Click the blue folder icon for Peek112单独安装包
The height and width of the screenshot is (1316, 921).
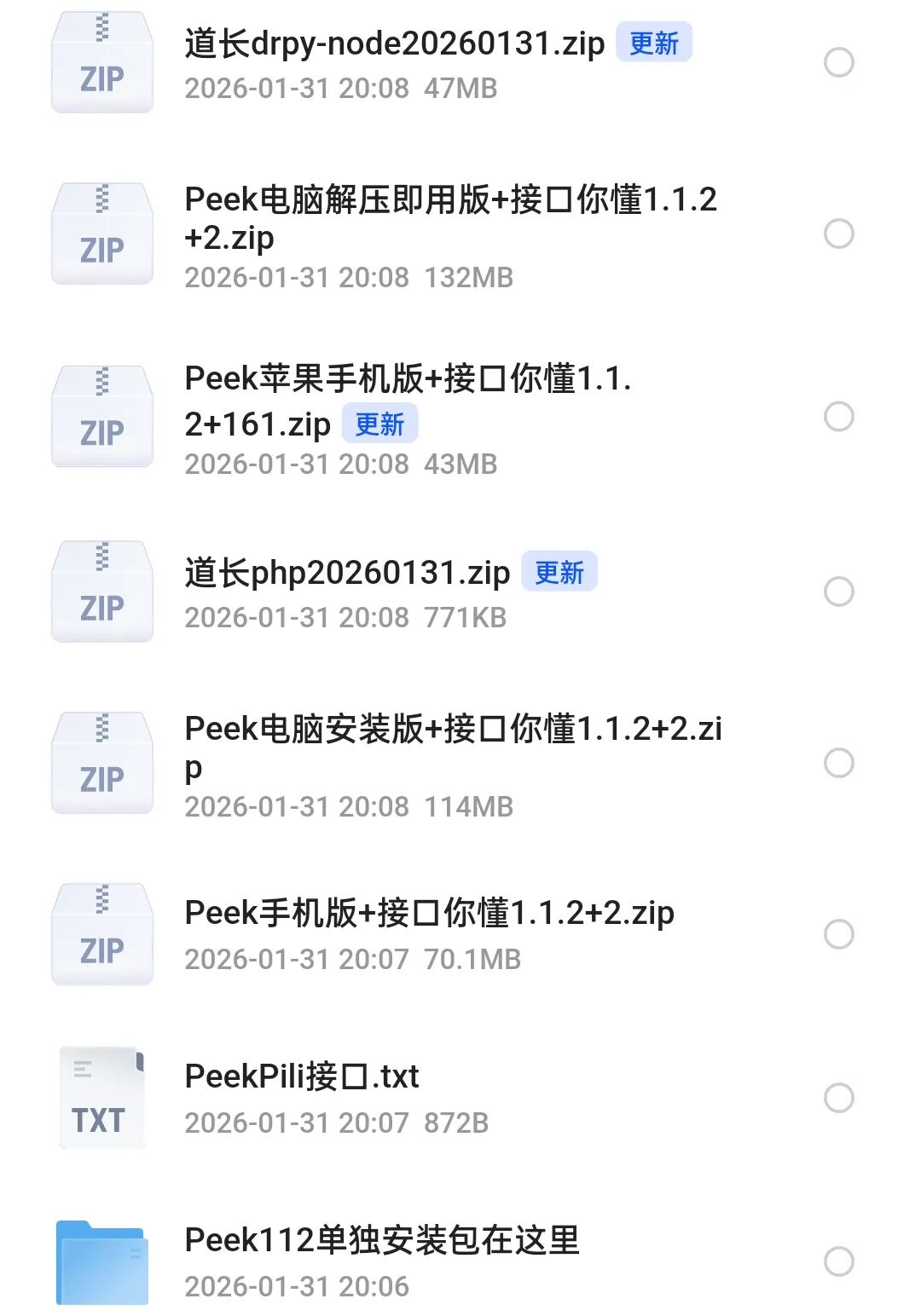101,1264
